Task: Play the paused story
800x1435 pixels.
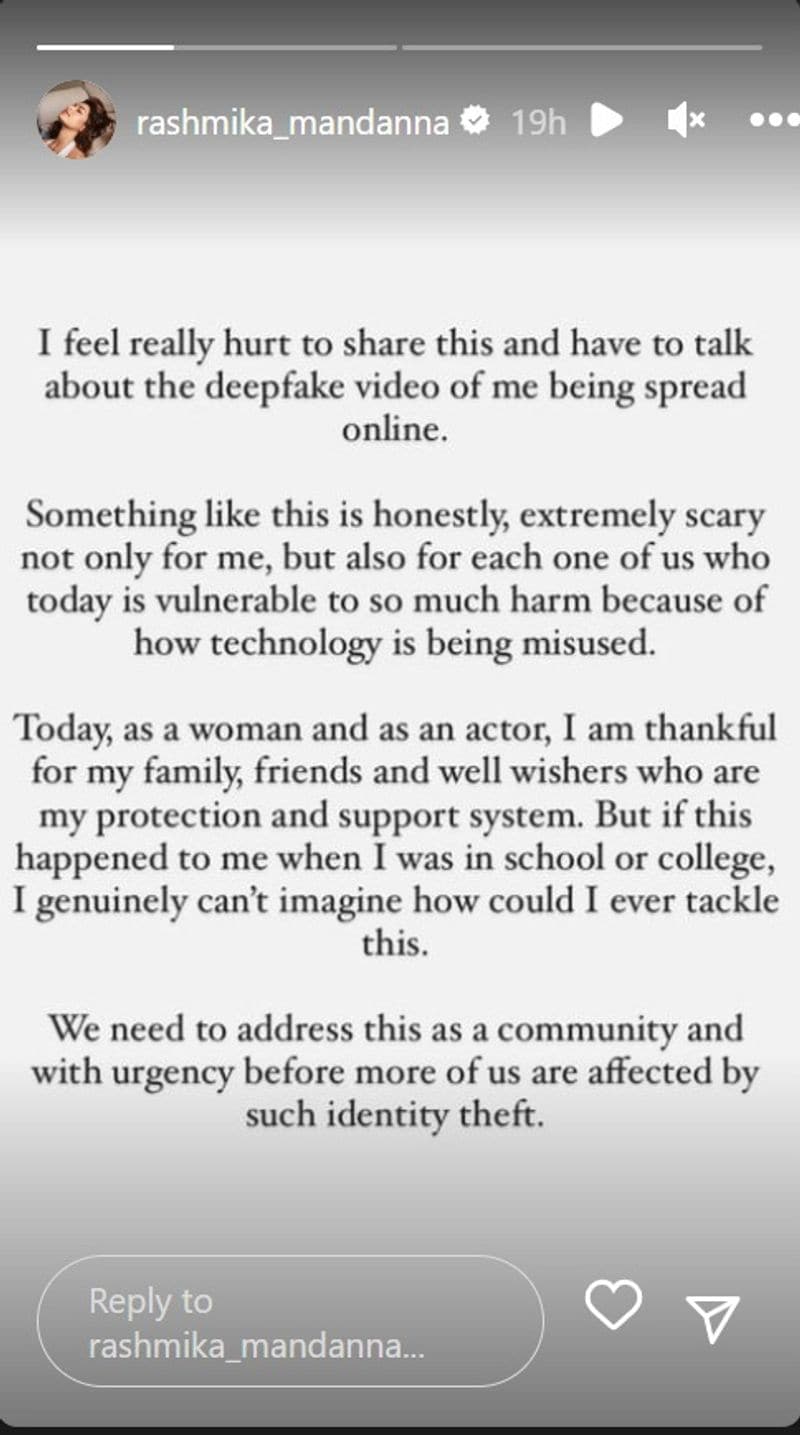Action: [606, 121]
